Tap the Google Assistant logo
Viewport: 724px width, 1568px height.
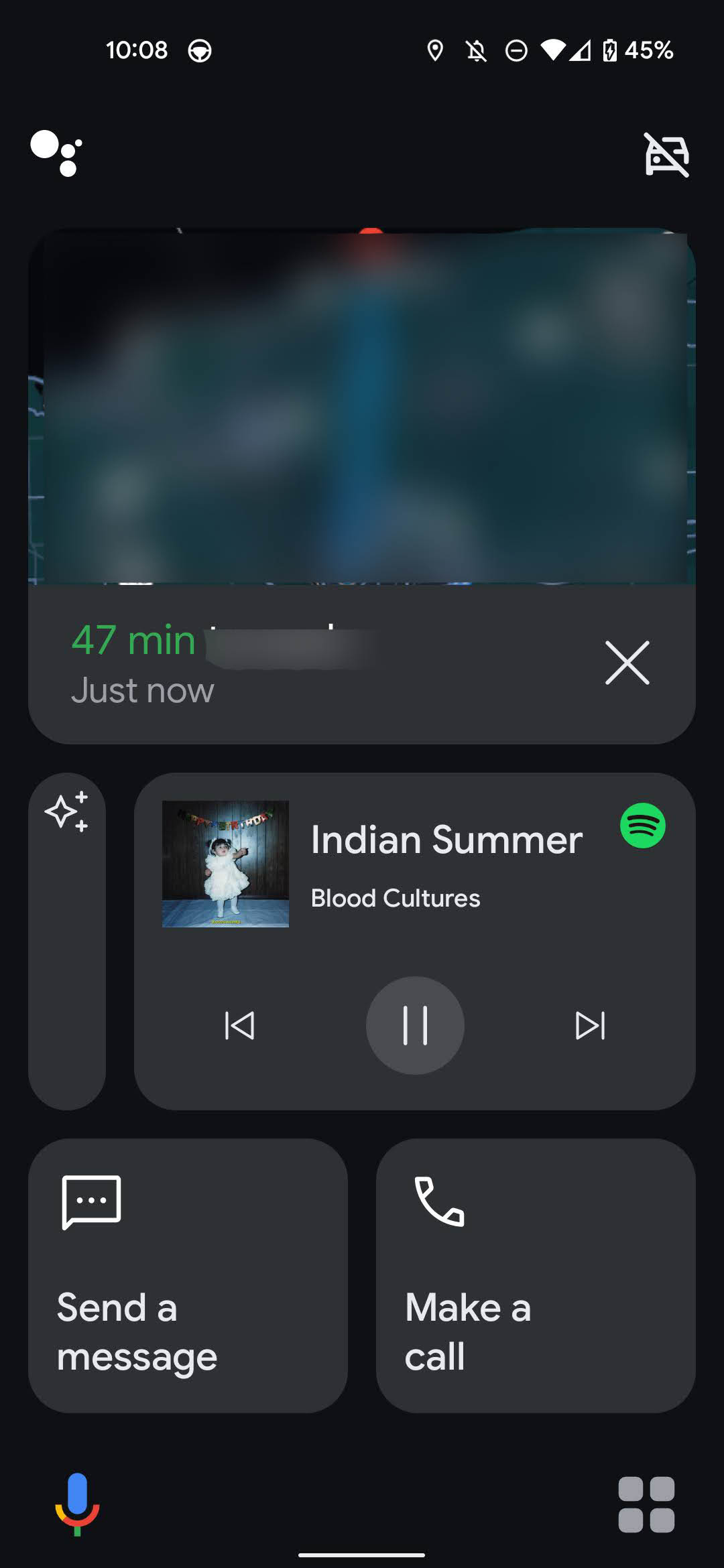[x=57, y=153]
